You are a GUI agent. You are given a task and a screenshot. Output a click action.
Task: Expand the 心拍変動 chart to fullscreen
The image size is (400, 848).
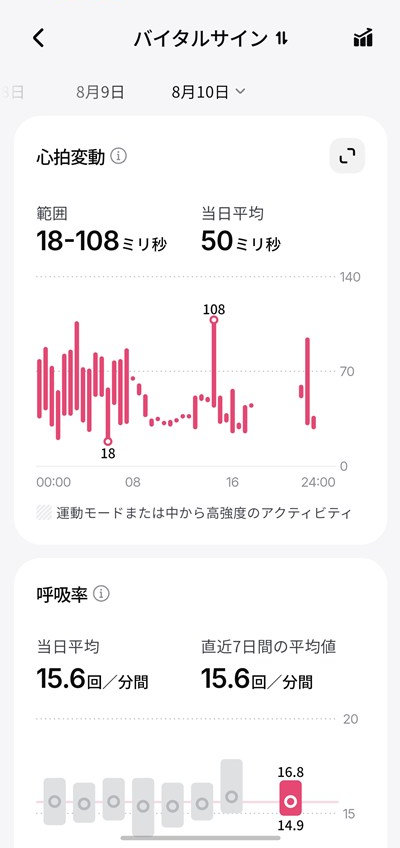[x=348, y=156]
